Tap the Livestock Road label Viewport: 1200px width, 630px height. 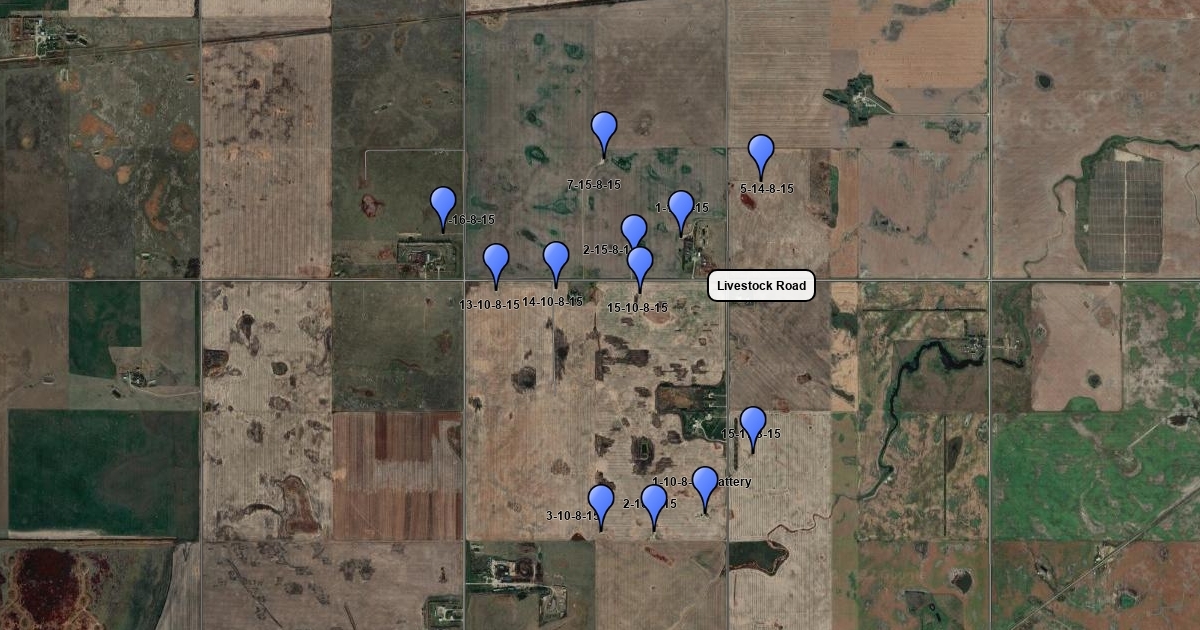761,286
